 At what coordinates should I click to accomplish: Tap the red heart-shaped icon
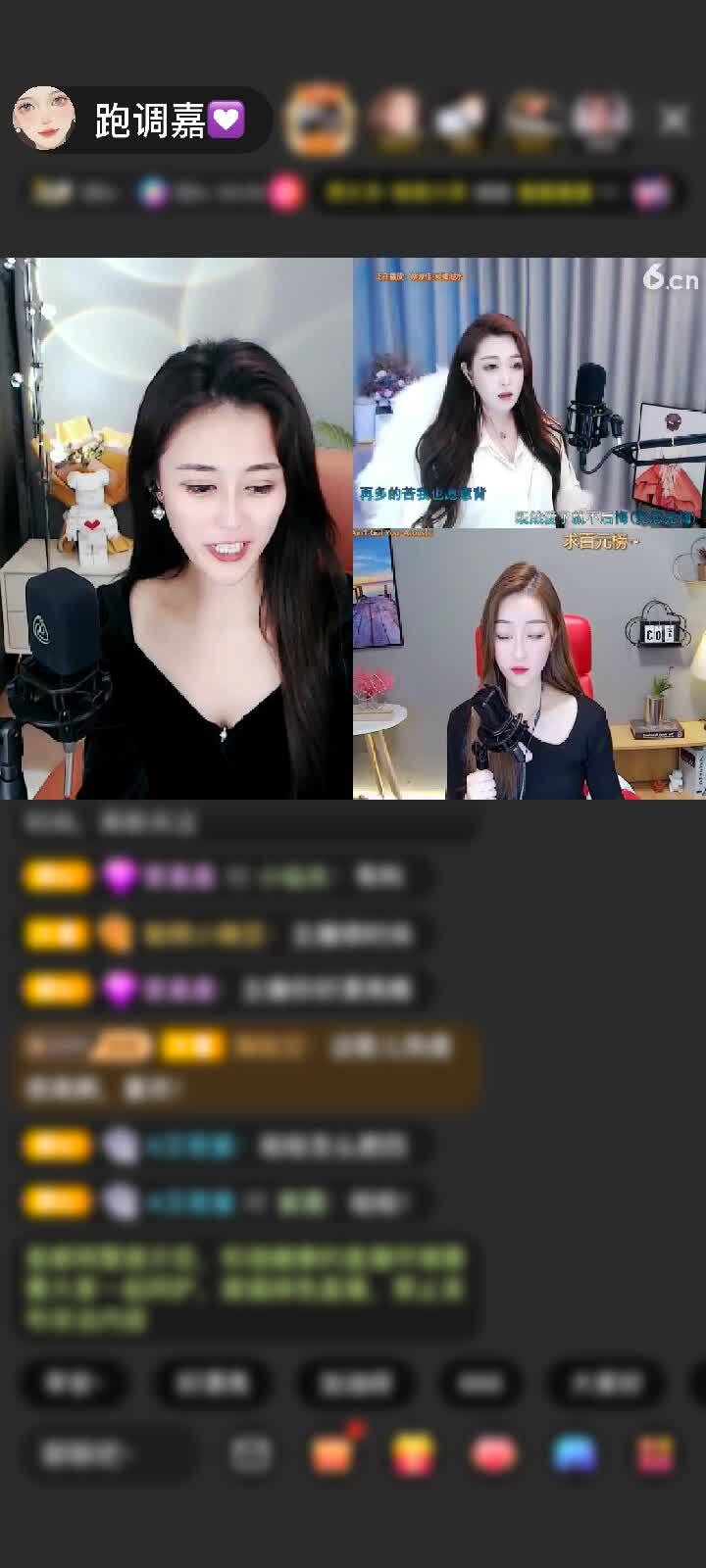click(x=493, y=1454)
